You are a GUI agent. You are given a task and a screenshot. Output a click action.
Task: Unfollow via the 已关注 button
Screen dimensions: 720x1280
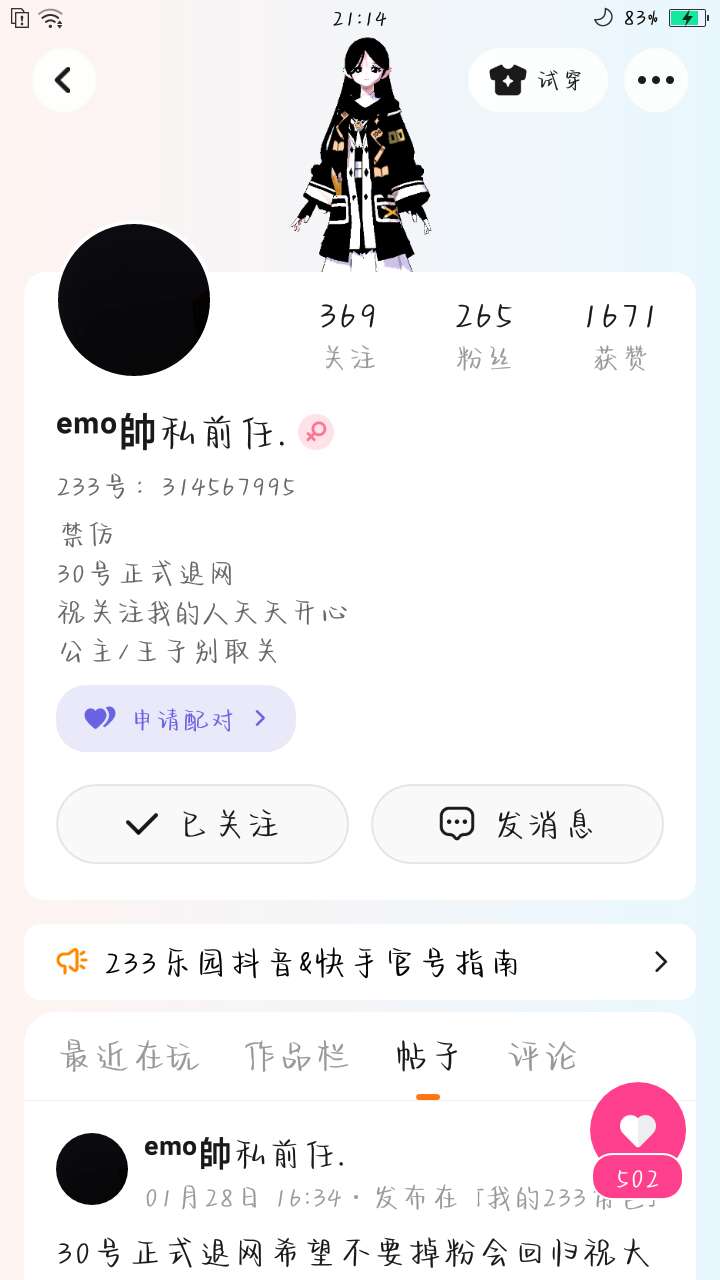[x=202, y=824]
